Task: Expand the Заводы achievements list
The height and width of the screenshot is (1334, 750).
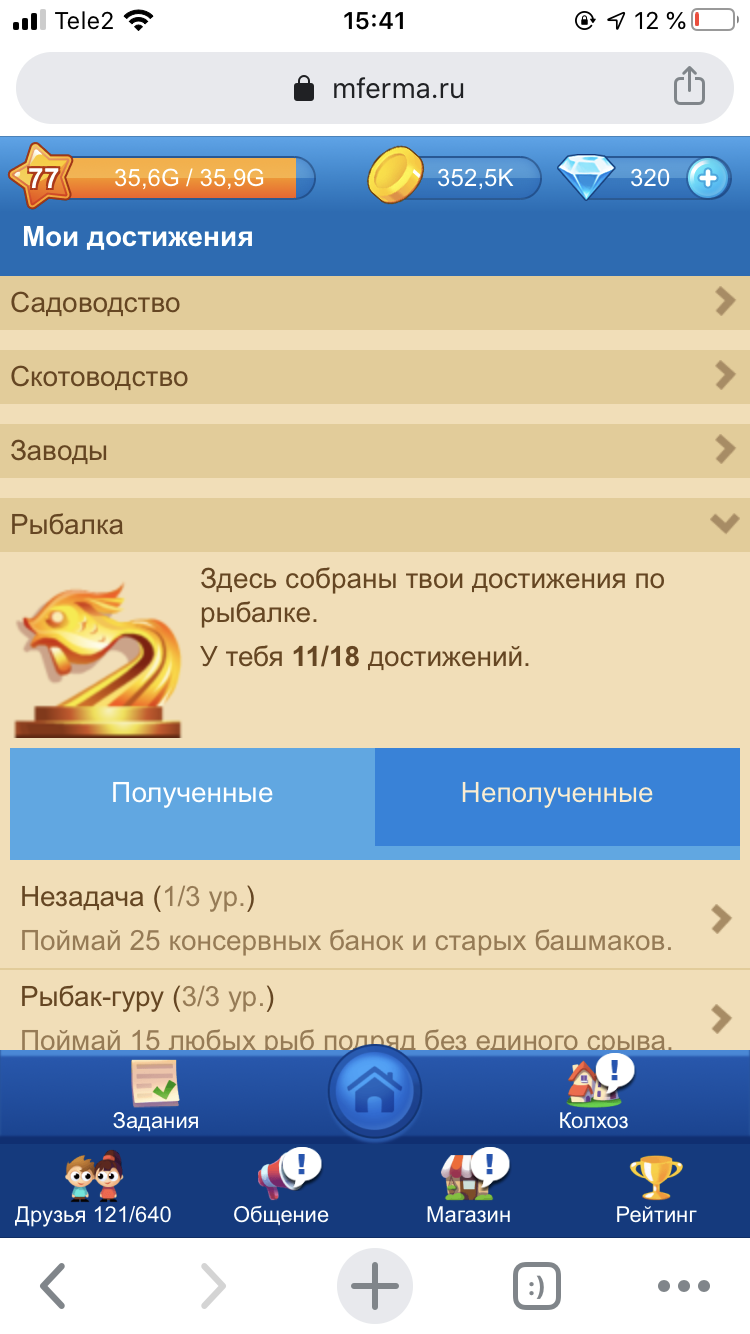Action: tap(375, 450)
